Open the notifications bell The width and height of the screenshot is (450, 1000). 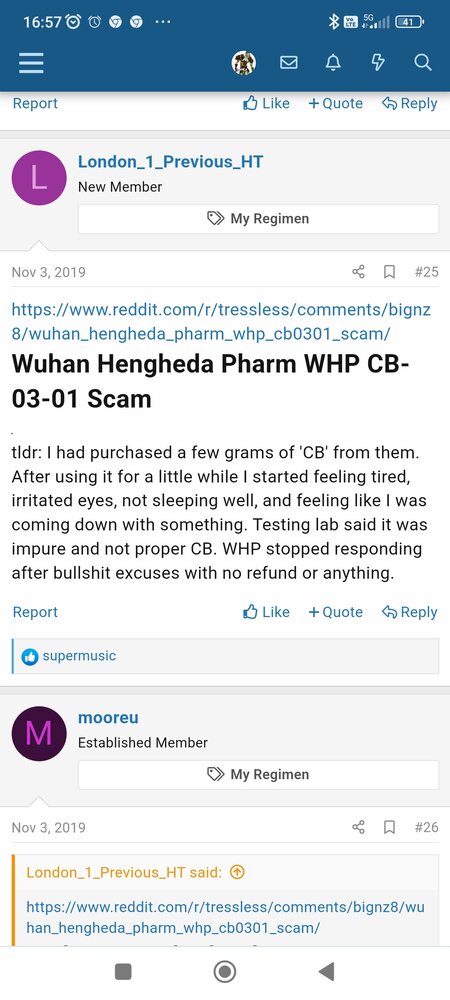coord(333,62)
